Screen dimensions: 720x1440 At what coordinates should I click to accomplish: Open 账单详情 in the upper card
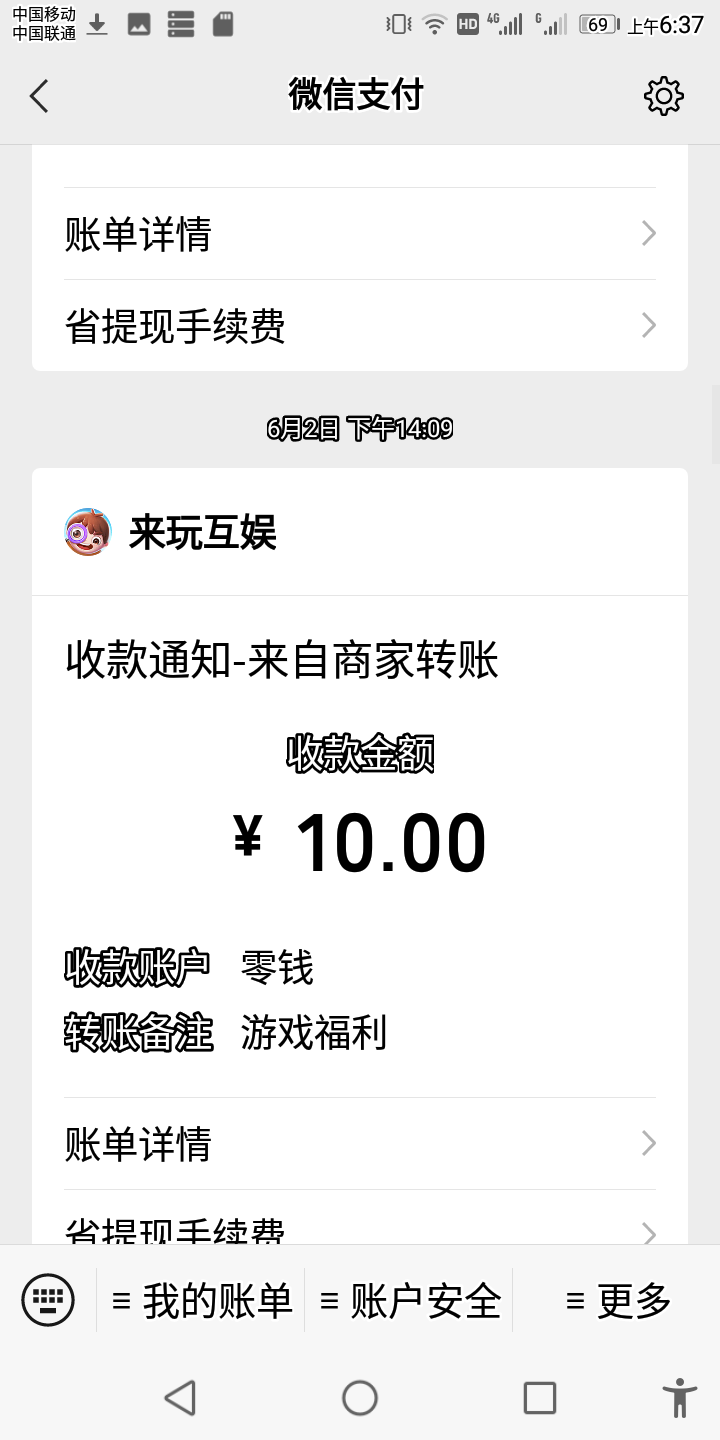tap(360, 234)
